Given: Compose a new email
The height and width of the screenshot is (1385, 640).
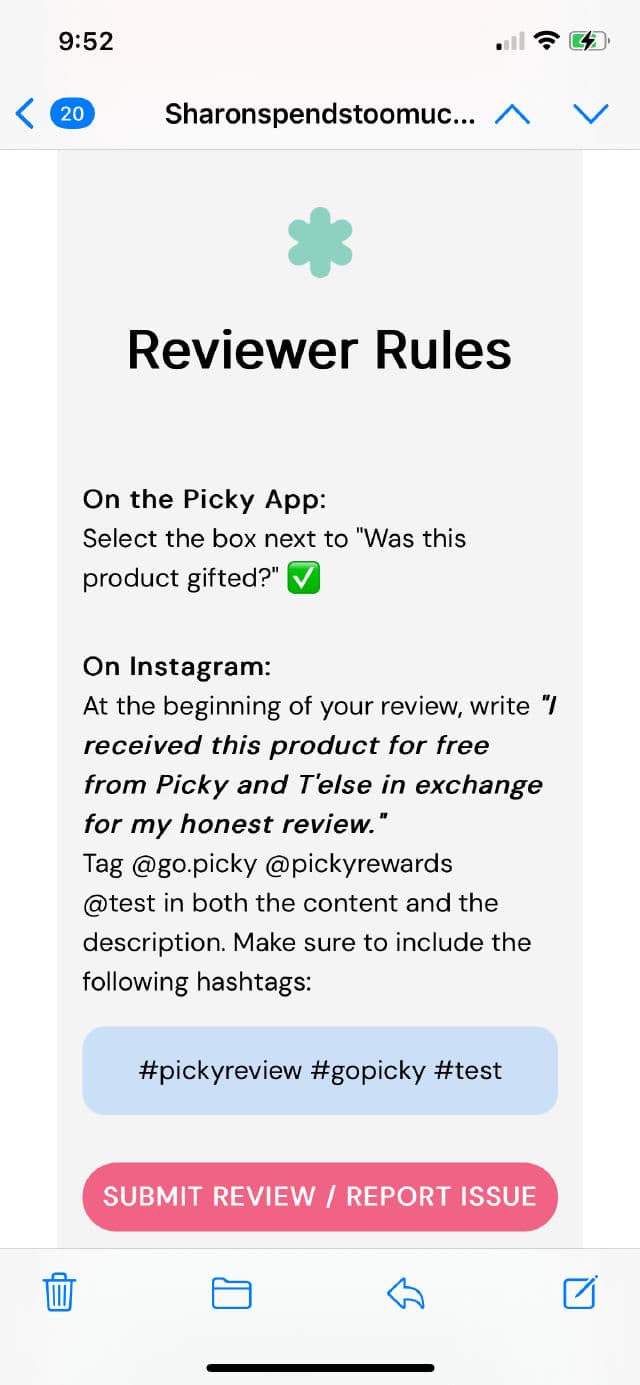Looking at the screenshot, I should point(580,1292).
